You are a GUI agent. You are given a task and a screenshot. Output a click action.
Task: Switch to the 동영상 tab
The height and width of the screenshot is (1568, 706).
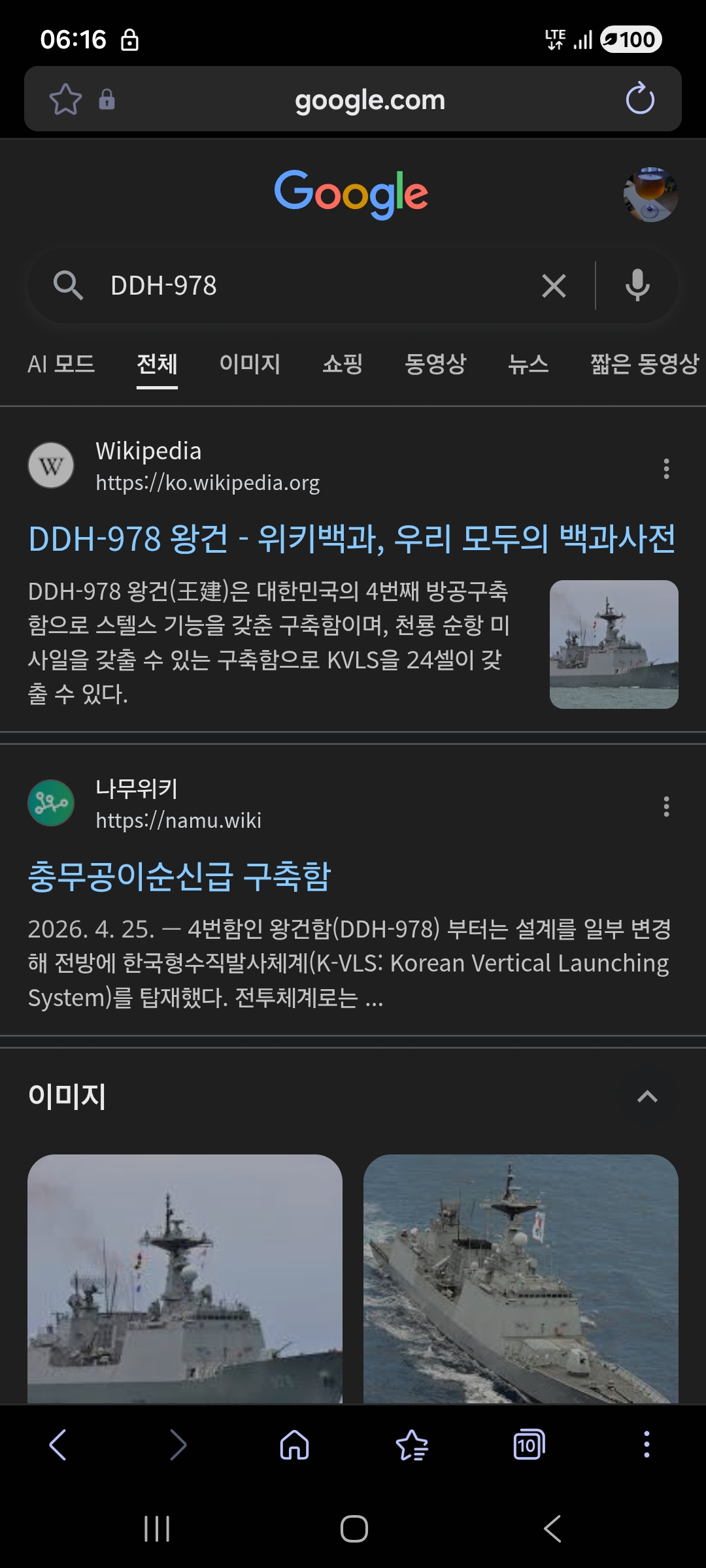pyautogui.click(x=435, y=364)
